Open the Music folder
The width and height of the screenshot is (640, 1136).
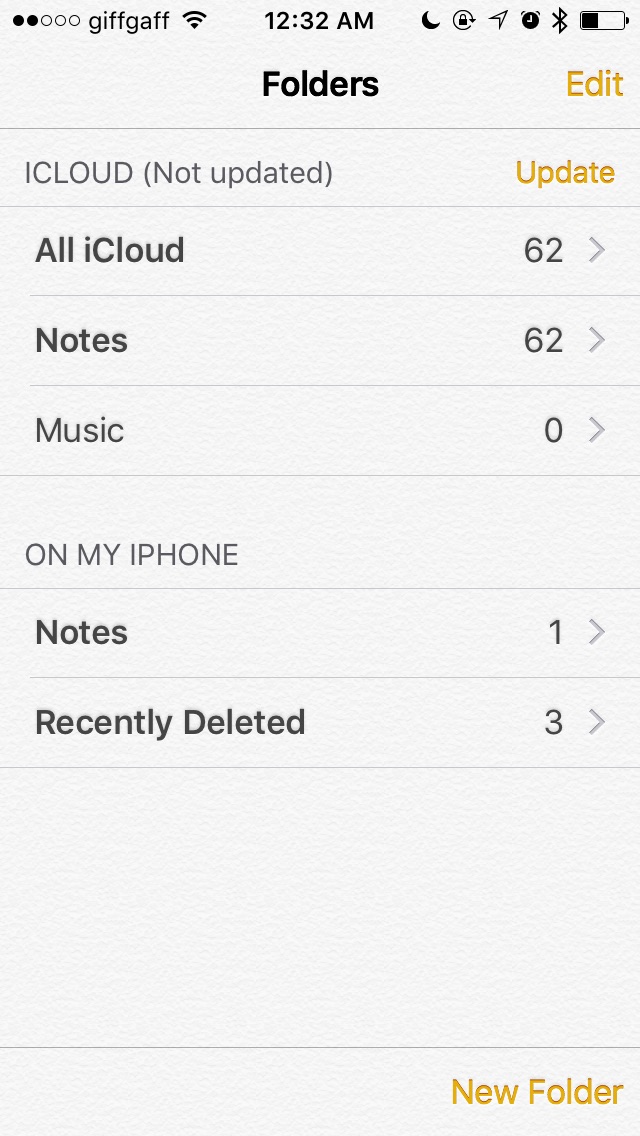point(320,431)
